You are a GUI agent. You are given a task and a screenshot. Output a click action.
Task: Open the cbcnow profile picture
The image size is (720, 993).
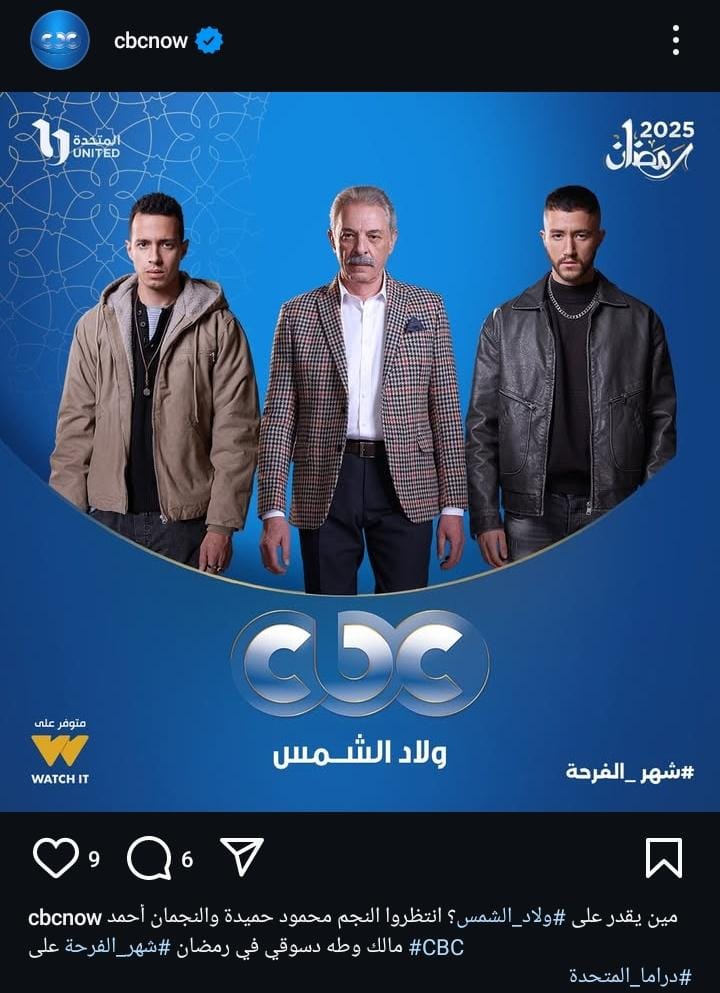pyautogui.click(x=60, y=40)
